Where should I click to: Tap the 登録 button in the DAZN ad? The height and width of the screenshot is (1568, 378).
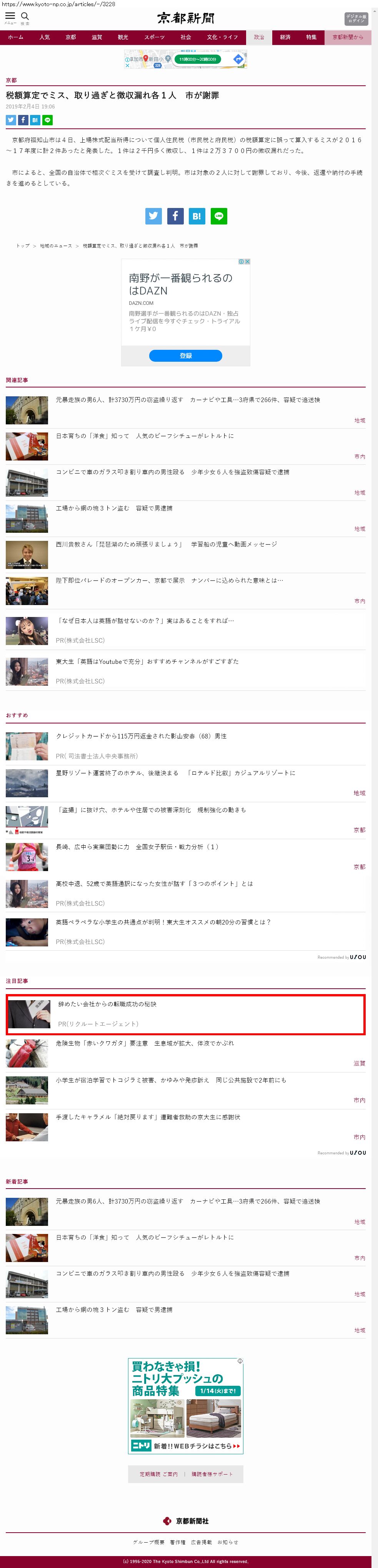(186, 356)
